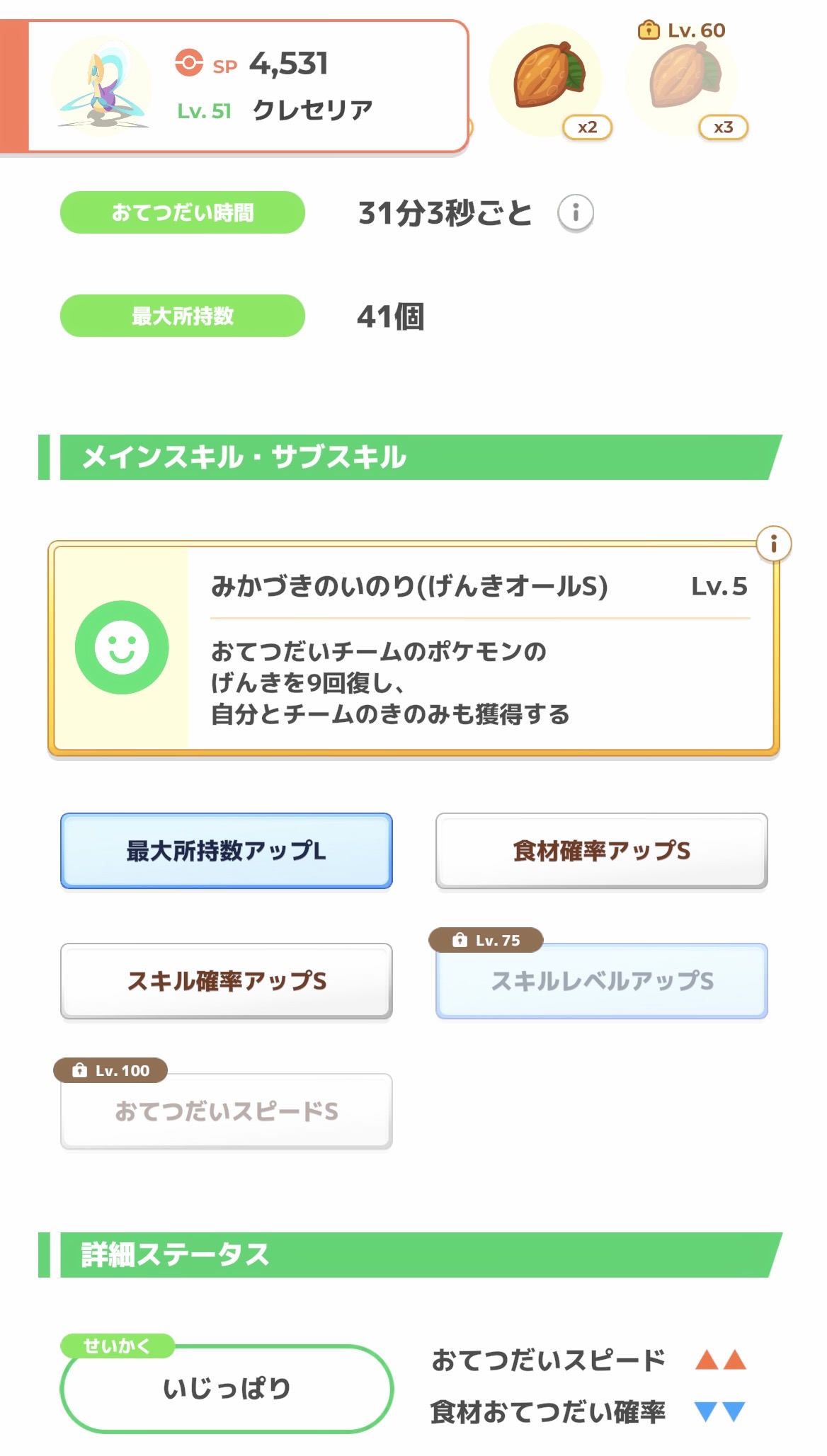827x1456 pixels.
Task: Tap the padlock icon above the berry
Action: click(649, 30)
